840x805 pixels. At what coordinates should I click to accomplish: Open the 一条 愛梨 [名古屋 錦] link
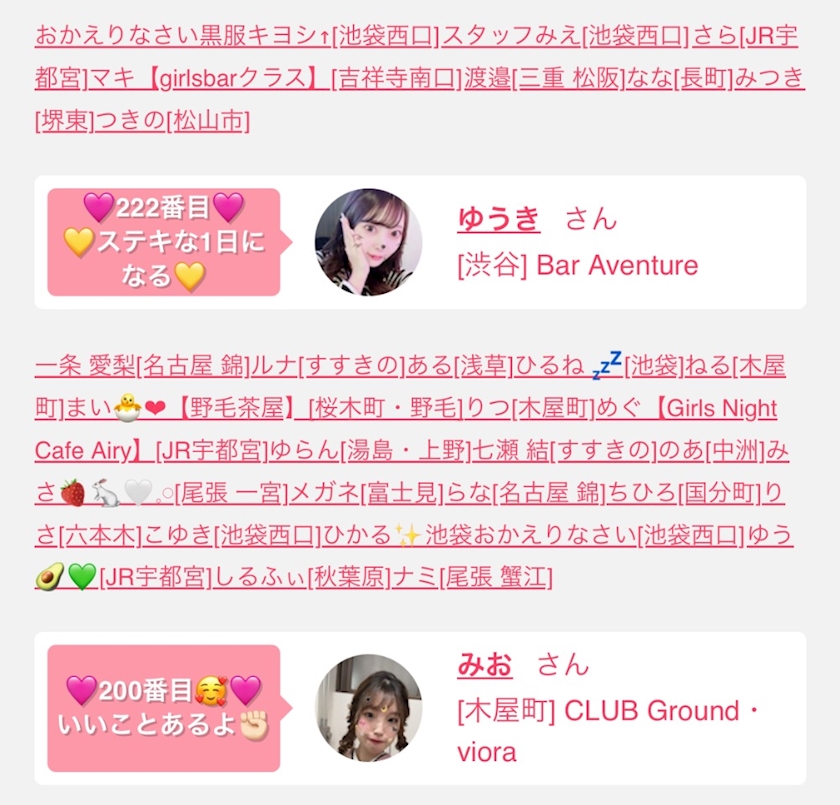tap(140, 367)
